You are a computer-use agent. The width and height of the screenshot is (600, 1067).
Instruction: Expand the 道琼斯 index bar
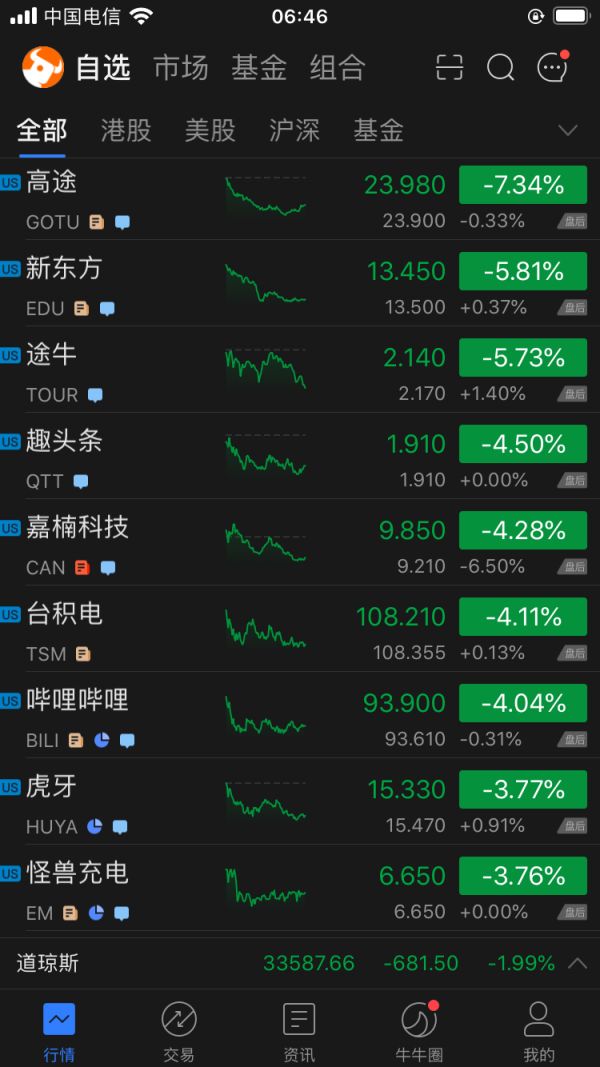577,963
